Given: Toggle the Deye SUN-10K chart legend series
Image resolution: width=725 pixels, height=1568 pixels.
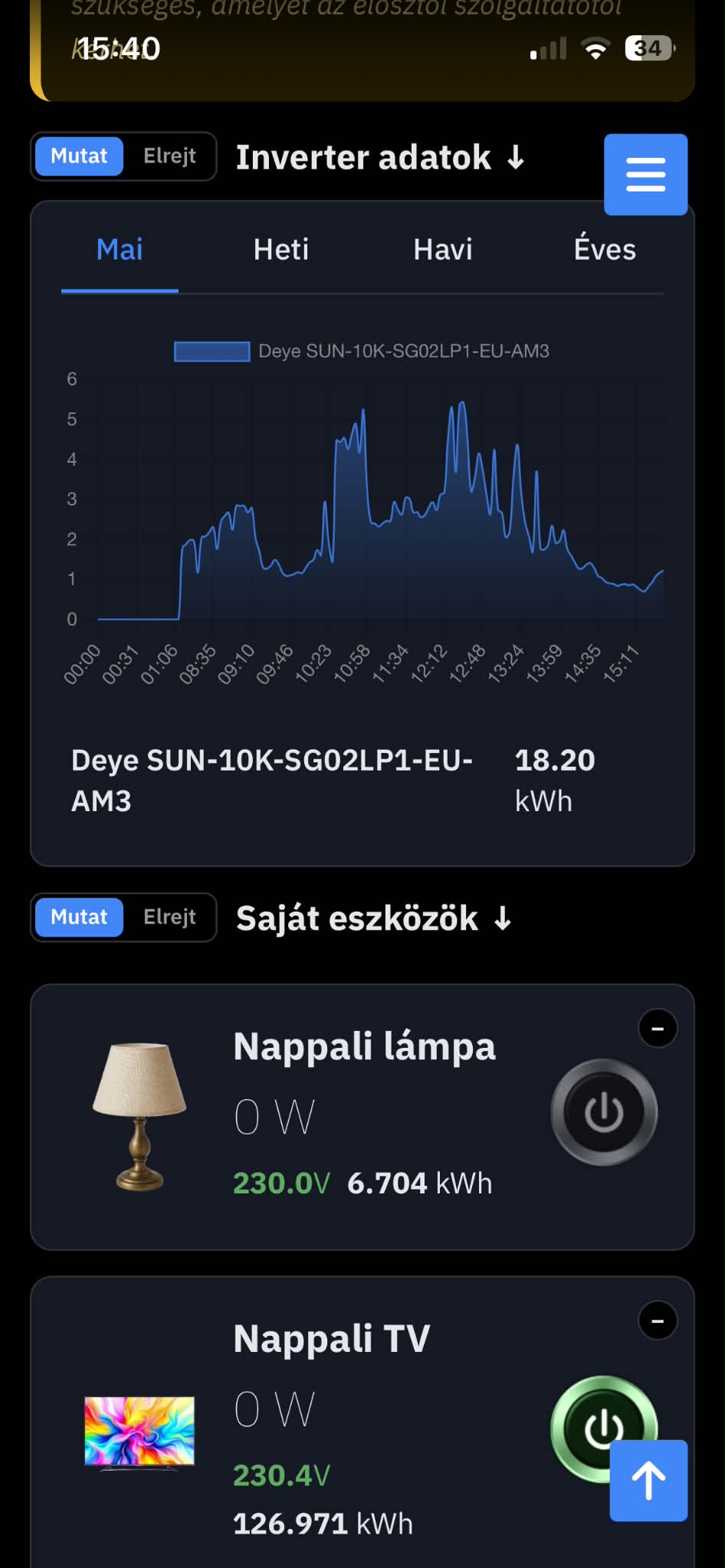Looking at the screenshot, I should (x=362, y=351).
